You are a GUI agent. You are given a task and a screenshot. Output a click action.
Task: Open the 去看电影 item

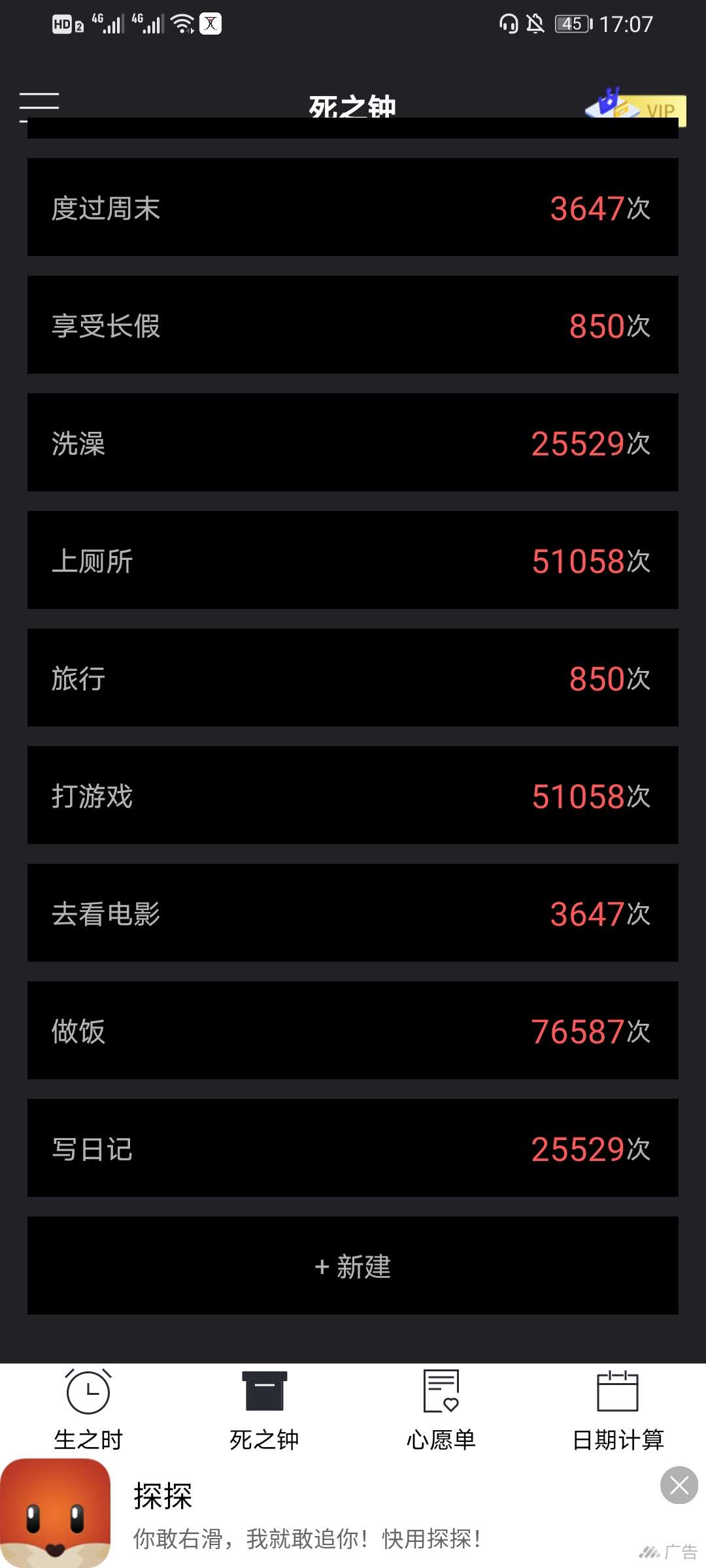pos(353,913)
